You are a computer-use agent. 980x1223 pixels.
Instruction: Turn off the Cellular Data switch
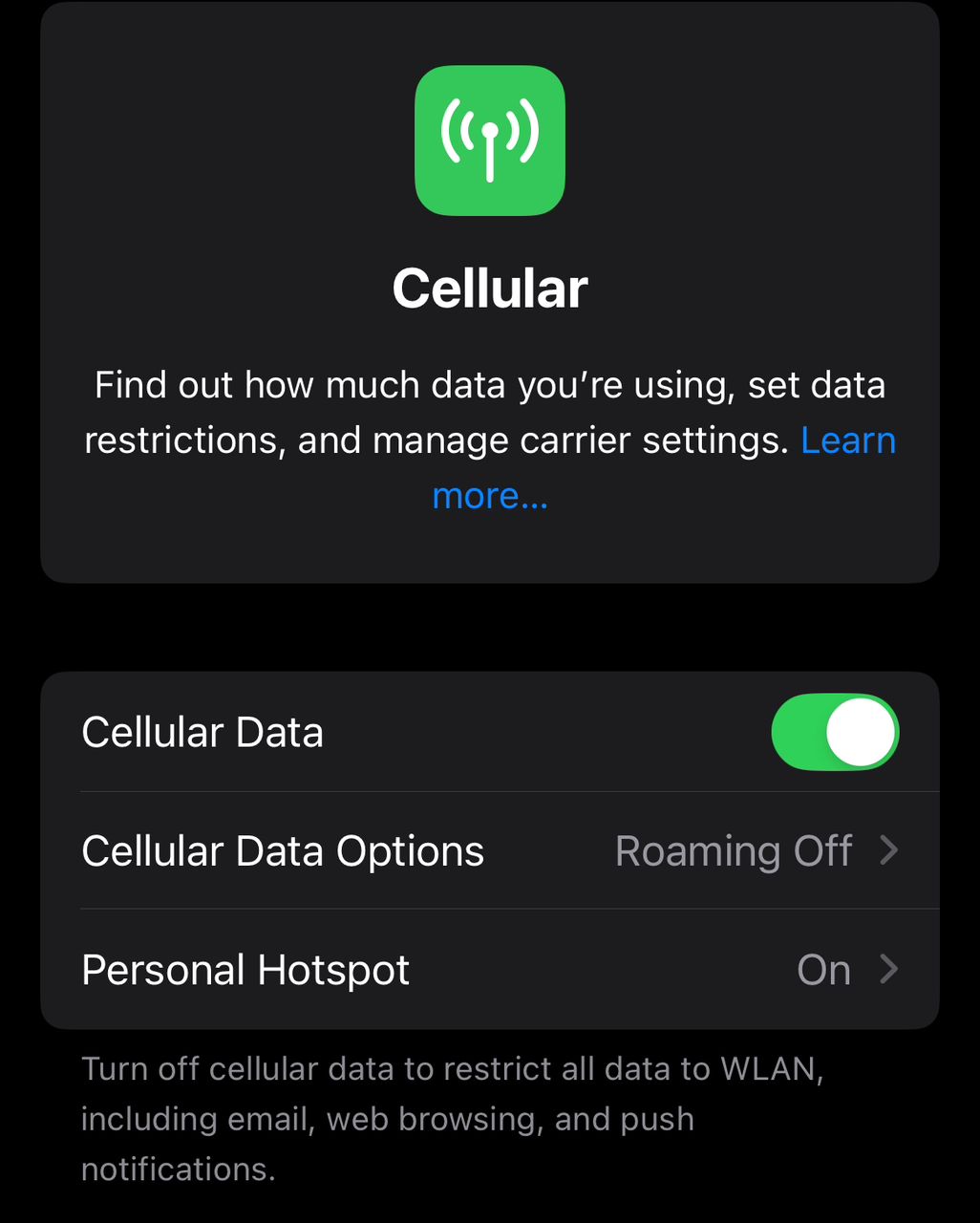point(835,732)
